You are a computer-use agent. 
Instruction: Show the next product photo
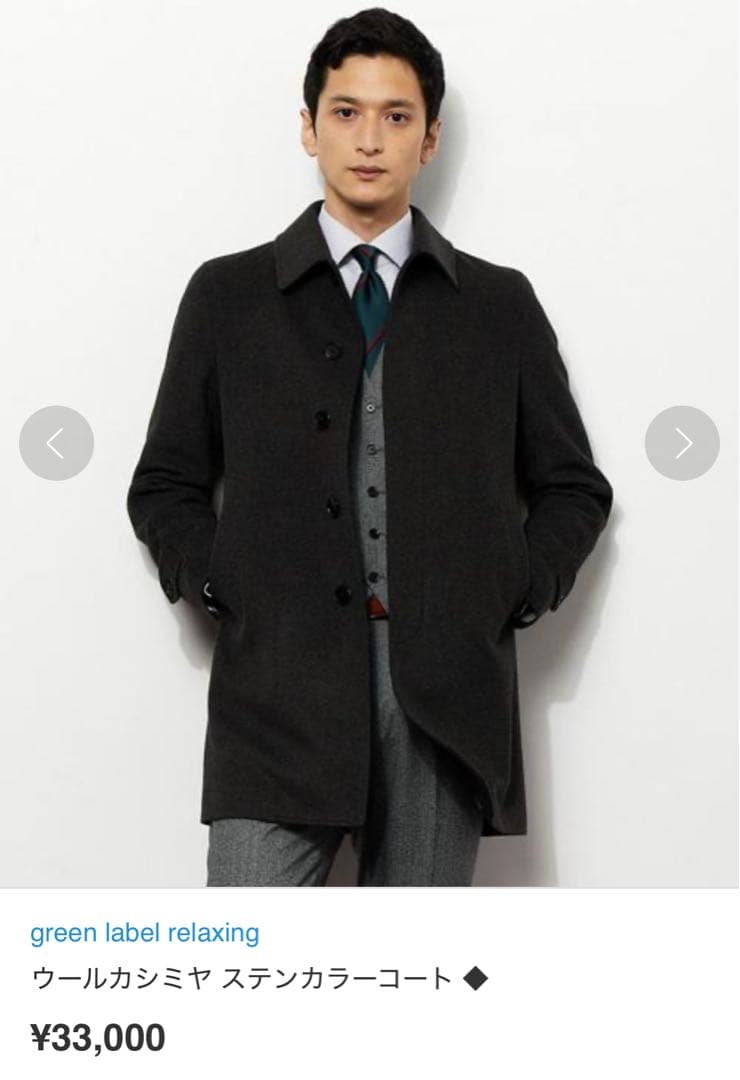pyautogui.click(x=682, y=443)
